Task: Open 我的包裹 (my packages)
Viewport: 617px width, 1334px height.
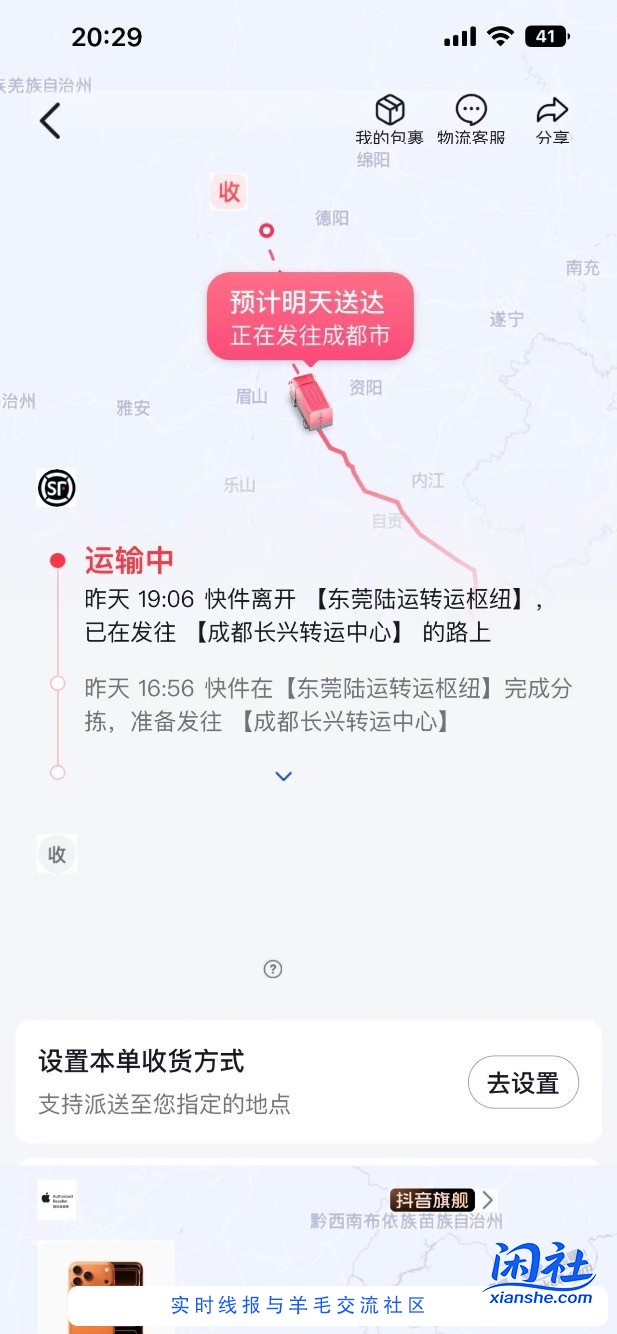Action: coord(389,120)
